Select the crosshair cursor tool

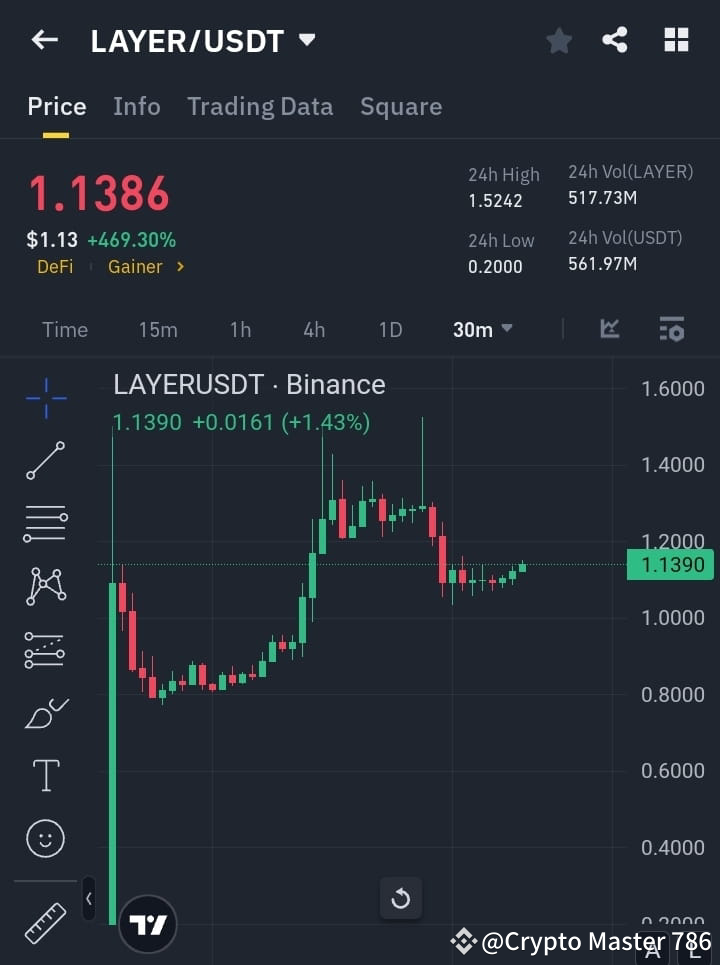point(44,398)
